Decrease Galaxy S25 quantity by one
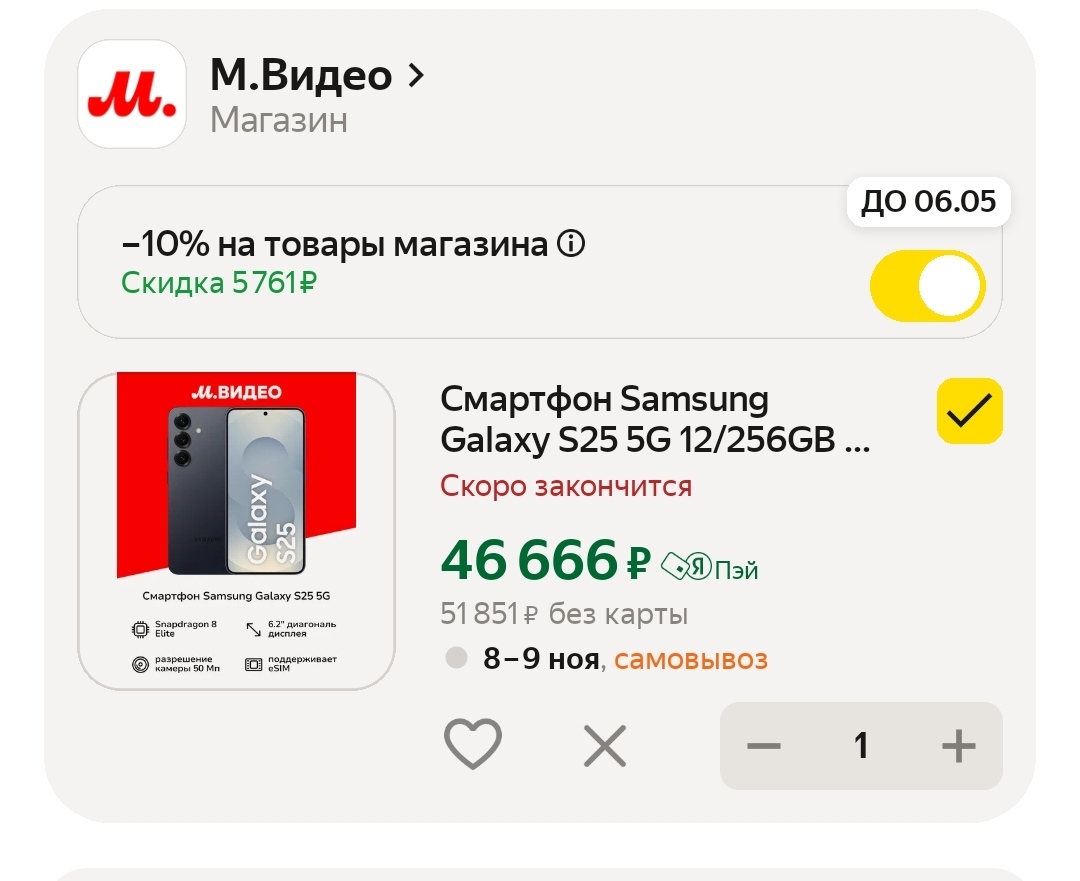 click(x=764, y=746)
